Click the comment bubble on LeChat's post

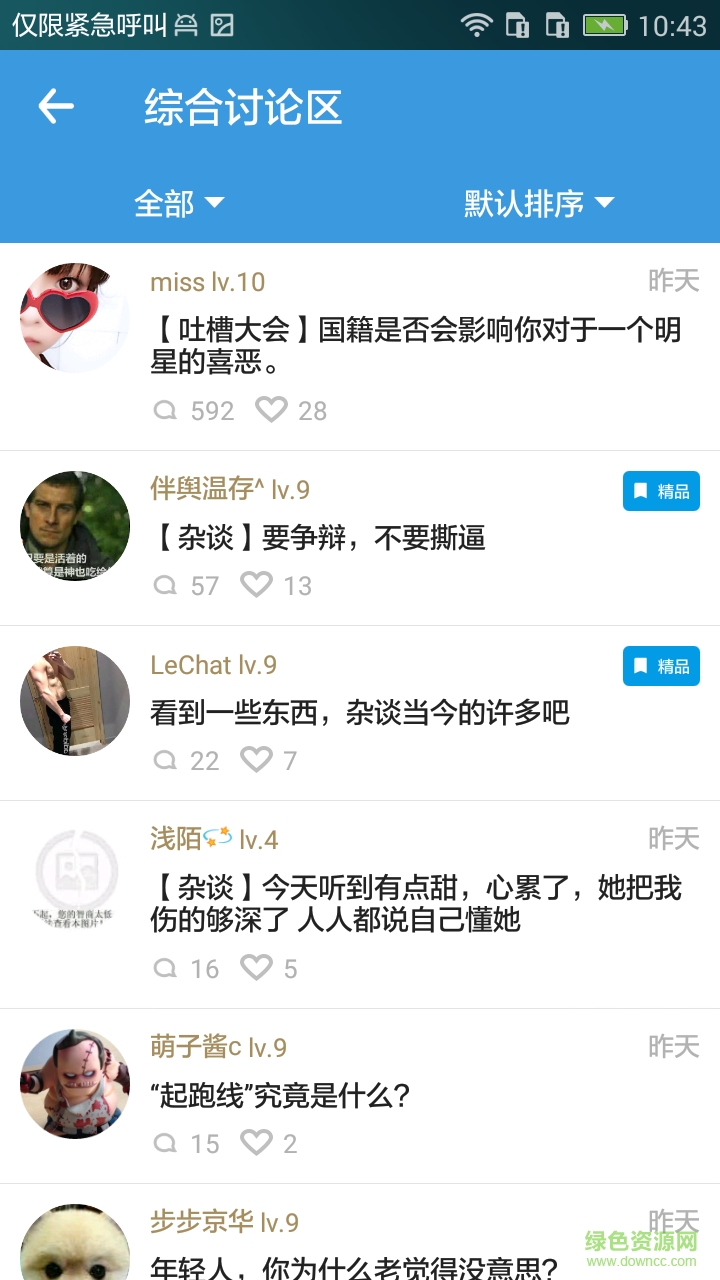(165, 760)
